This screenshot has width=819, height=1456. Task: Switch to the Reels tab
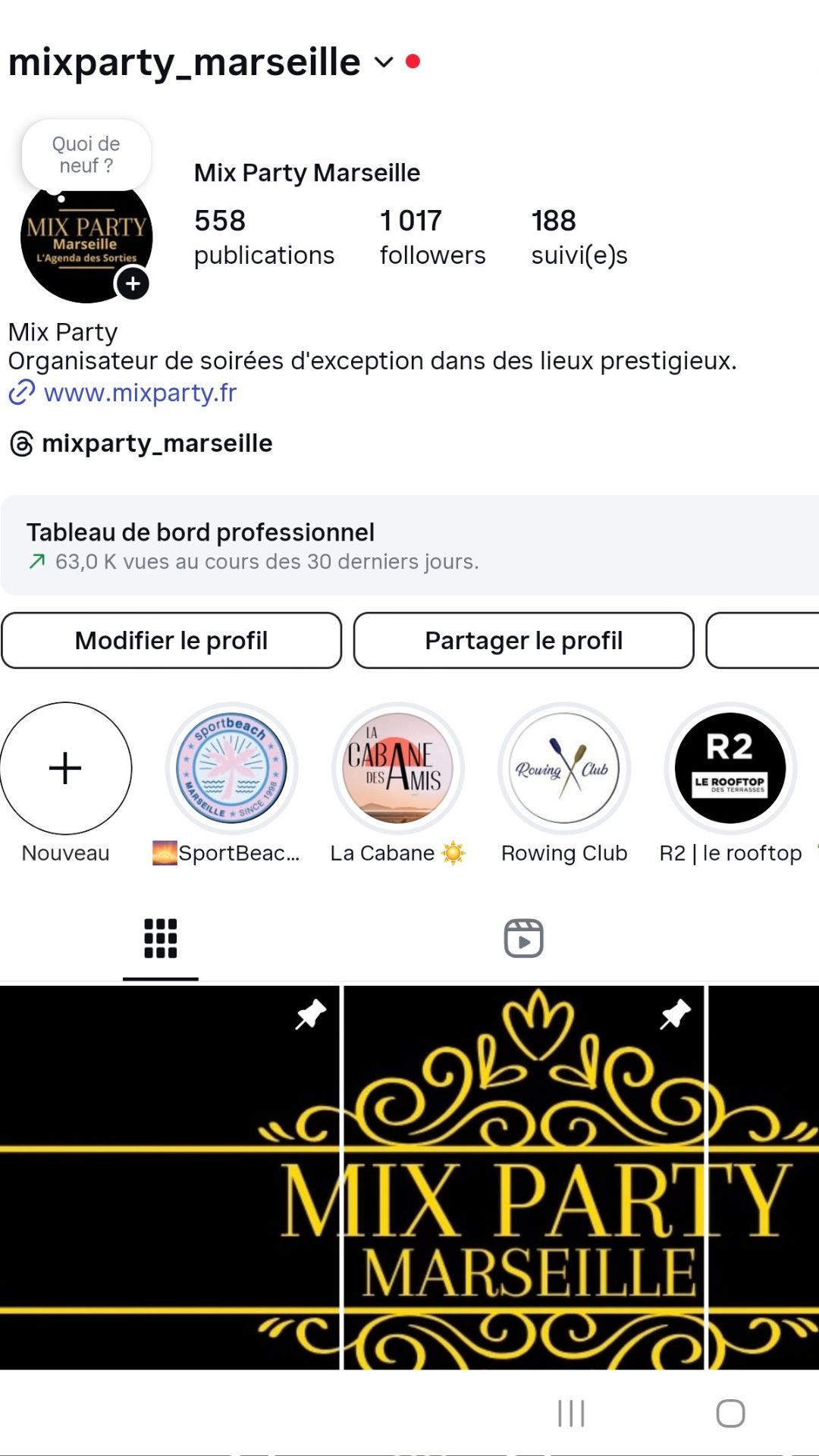523,939
